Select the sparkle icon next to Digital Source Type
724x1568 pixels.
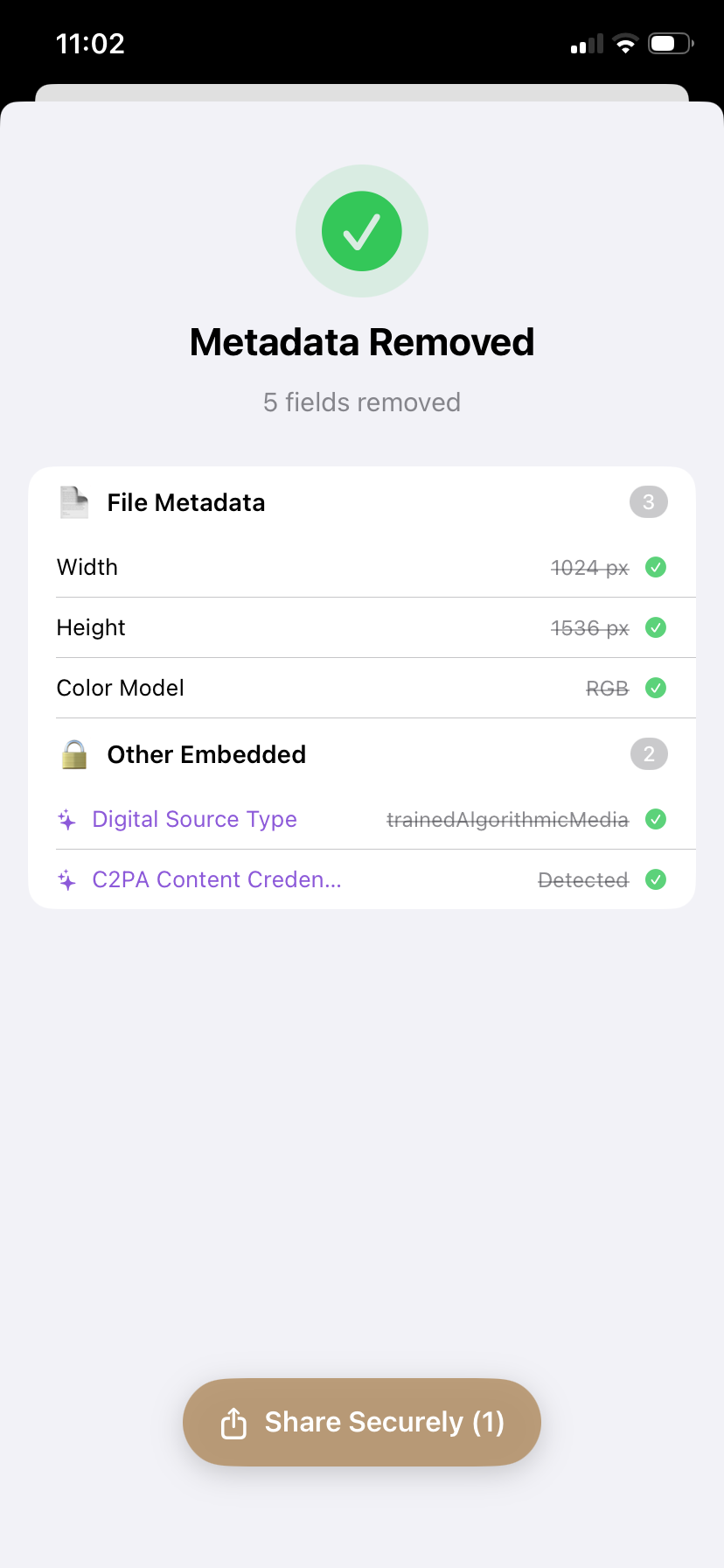[67, 820]
